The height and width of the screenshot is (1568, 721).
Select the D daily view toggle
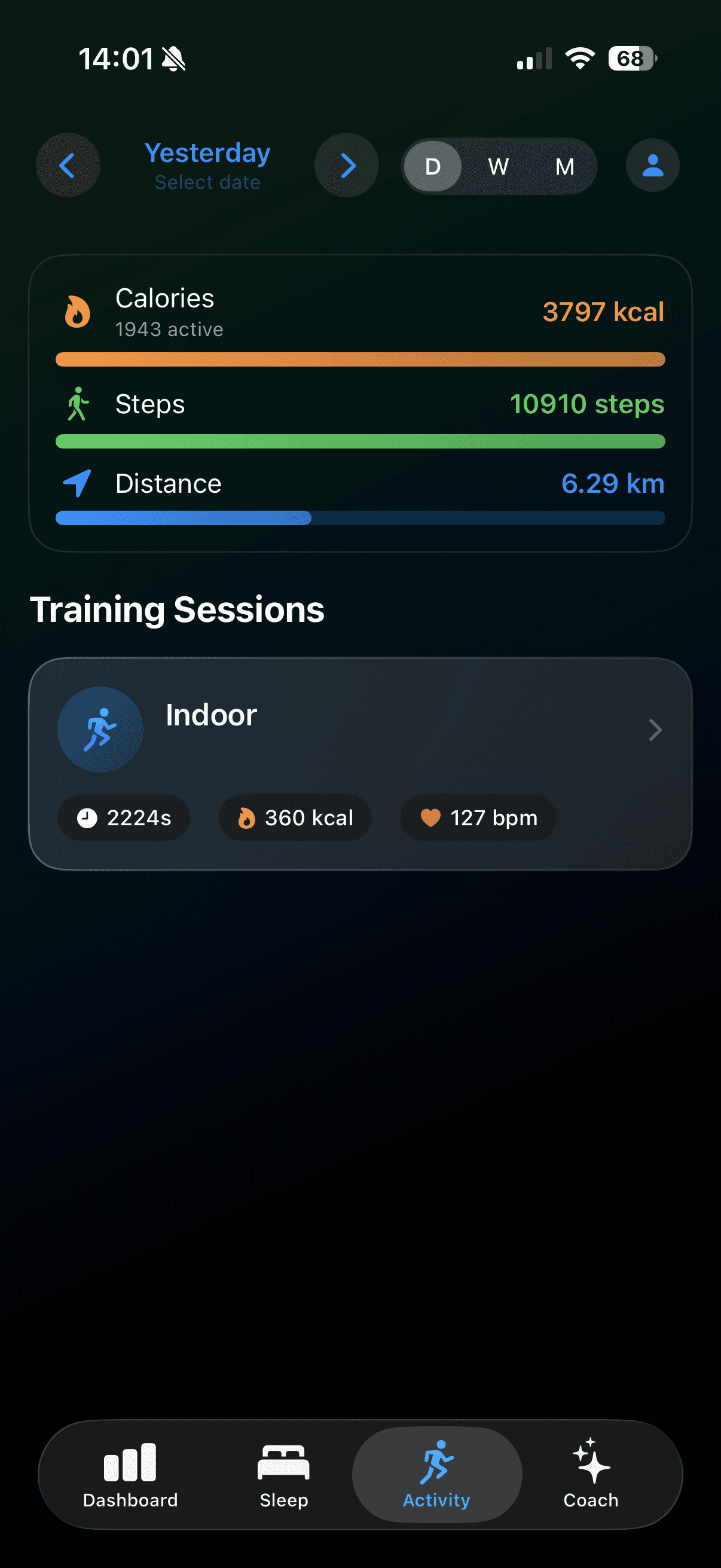[x=432, y=166]
